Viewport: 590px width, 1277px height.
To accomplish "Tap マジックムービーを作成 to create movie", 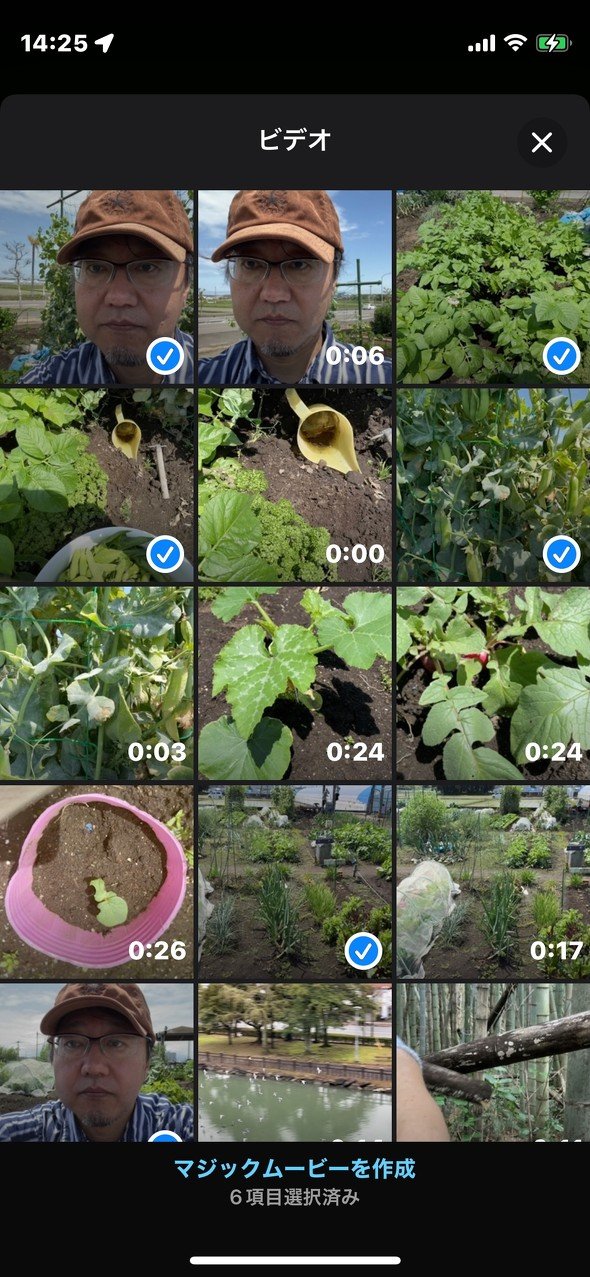I will pos(294,1168).
